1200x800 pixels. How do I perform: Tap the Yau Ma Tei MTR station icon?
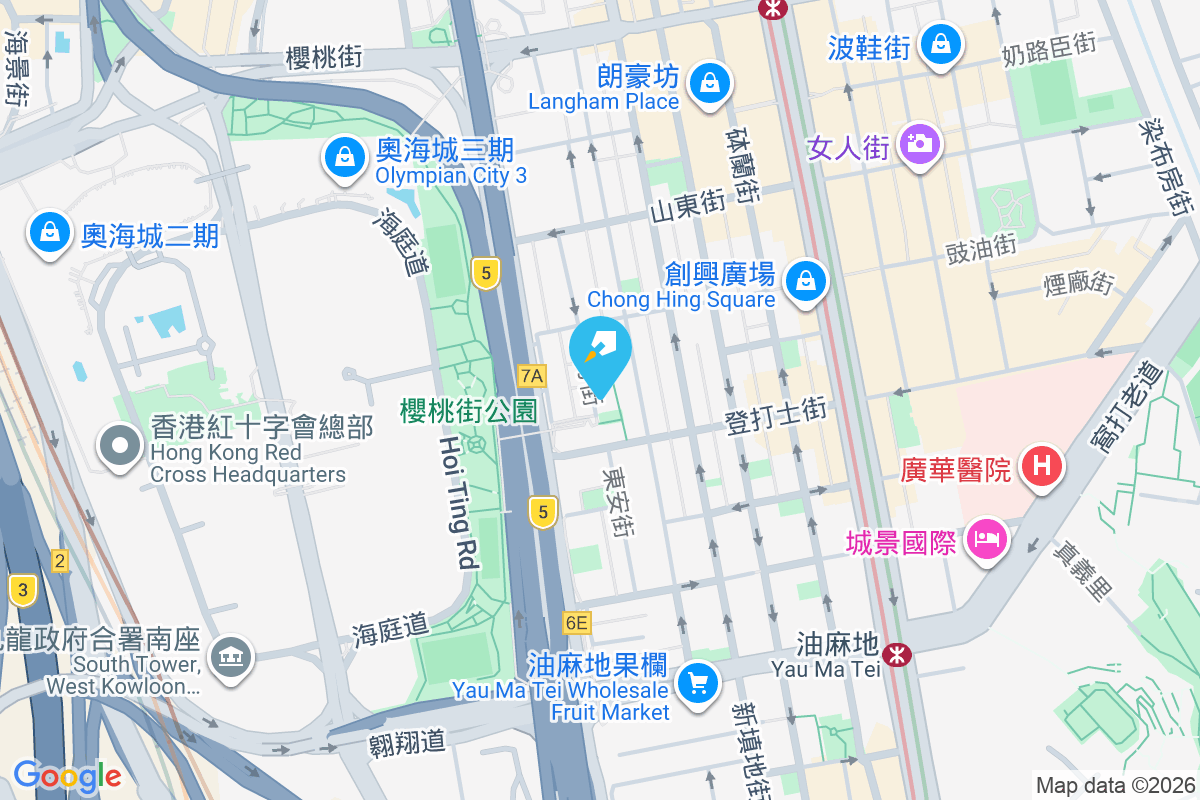898,655
